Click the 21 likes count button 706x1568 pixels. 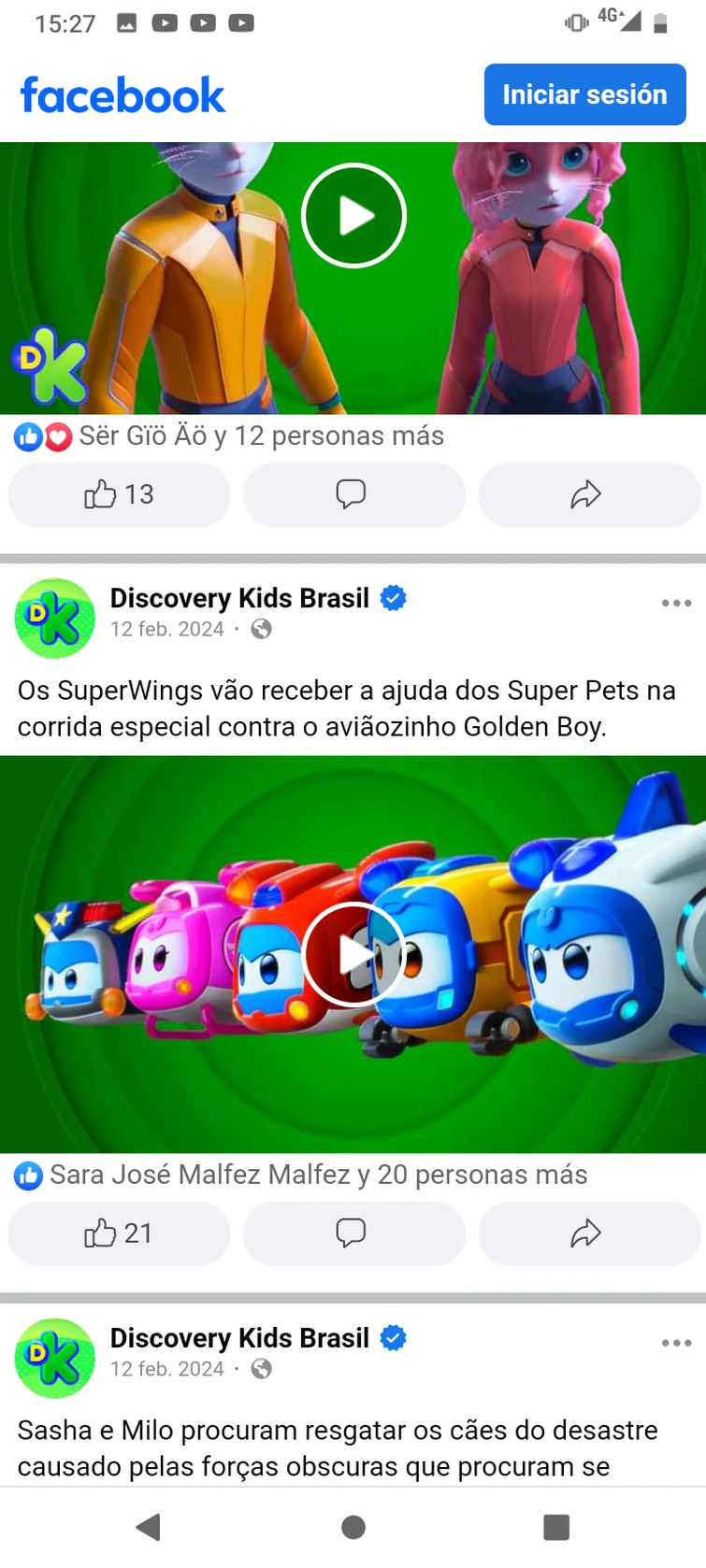point(118,1233)
